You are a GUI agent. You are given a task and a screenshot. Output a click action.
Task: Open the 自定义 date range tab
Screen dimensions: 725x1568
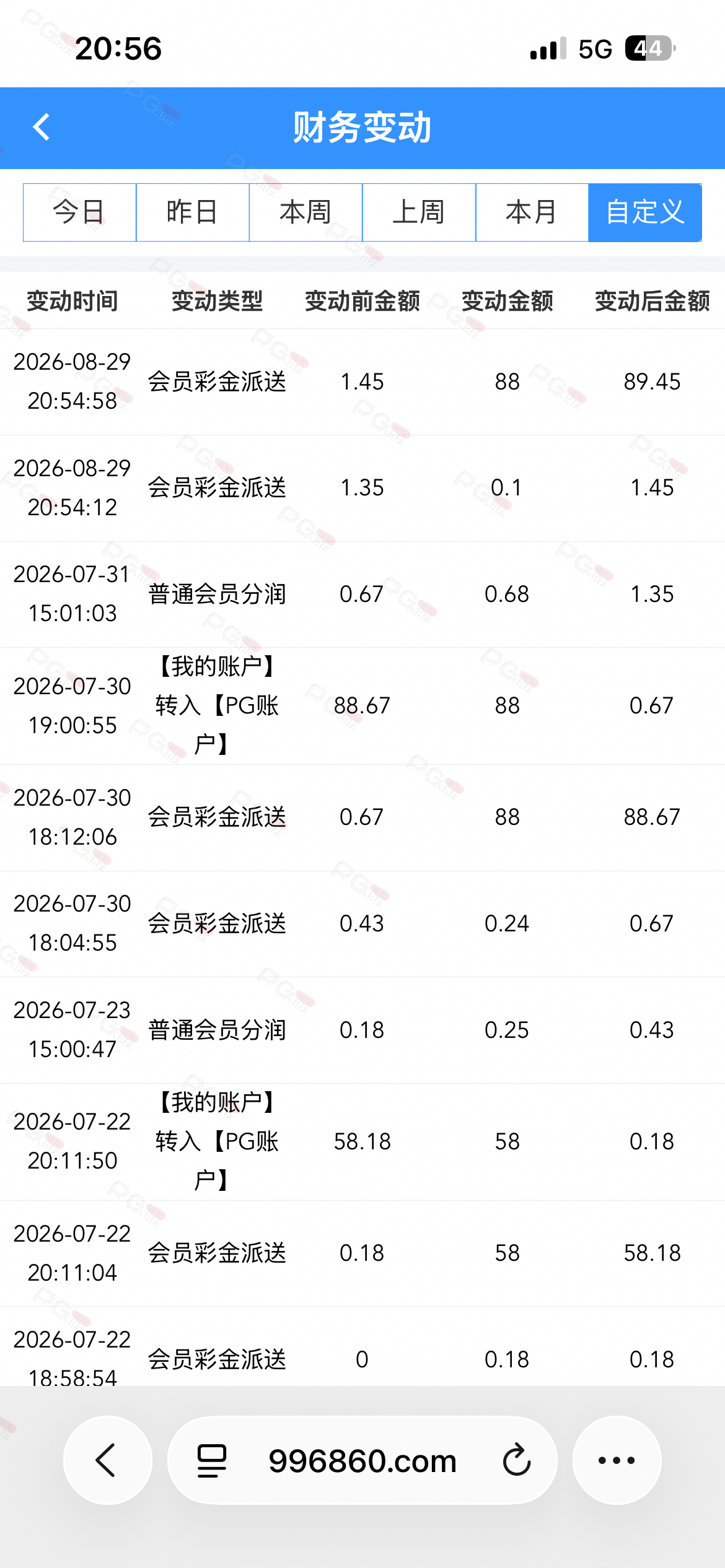(x=645, y=212)
